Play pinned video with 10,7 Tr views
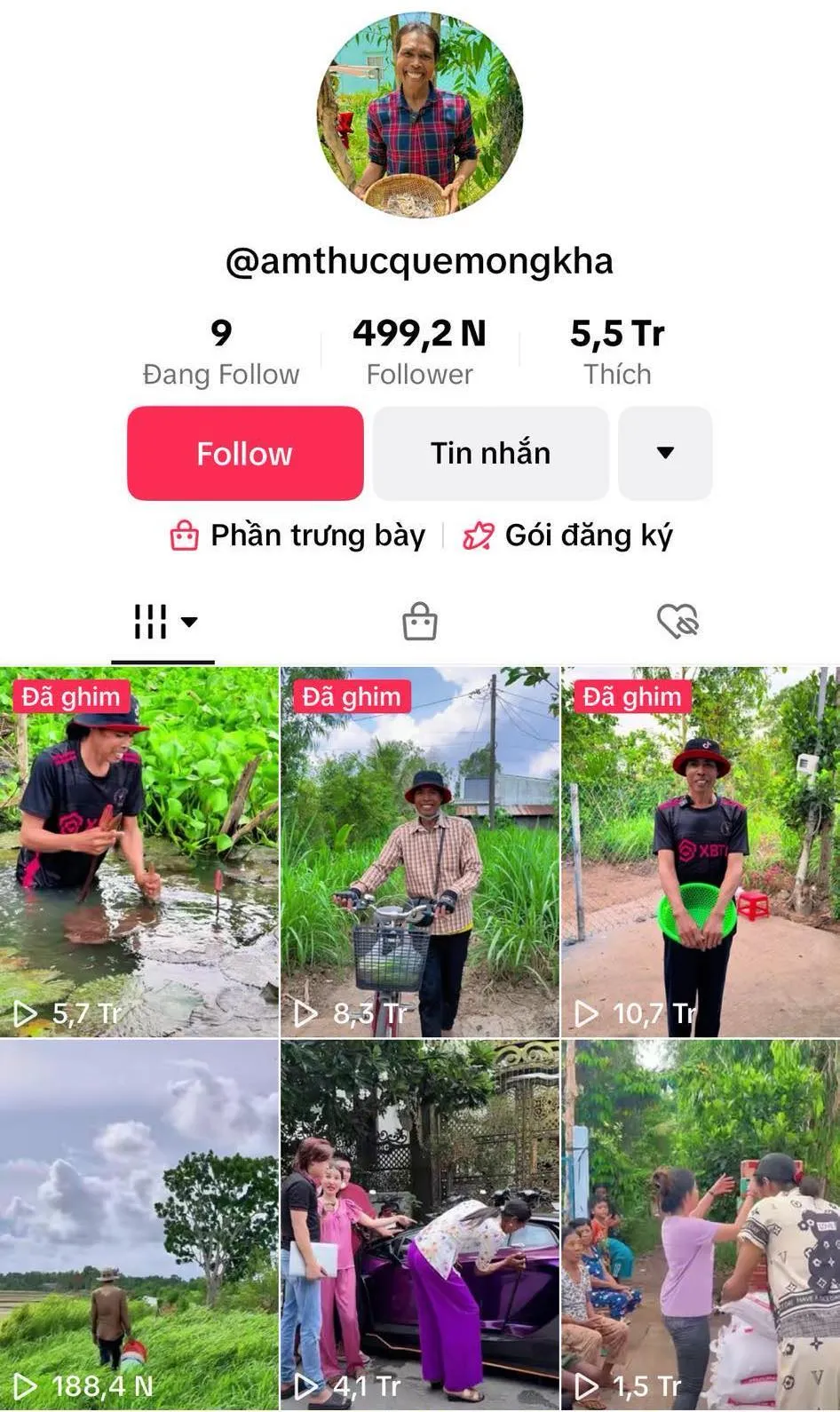Screen dimensions: 840x1412 click(701, 853)
